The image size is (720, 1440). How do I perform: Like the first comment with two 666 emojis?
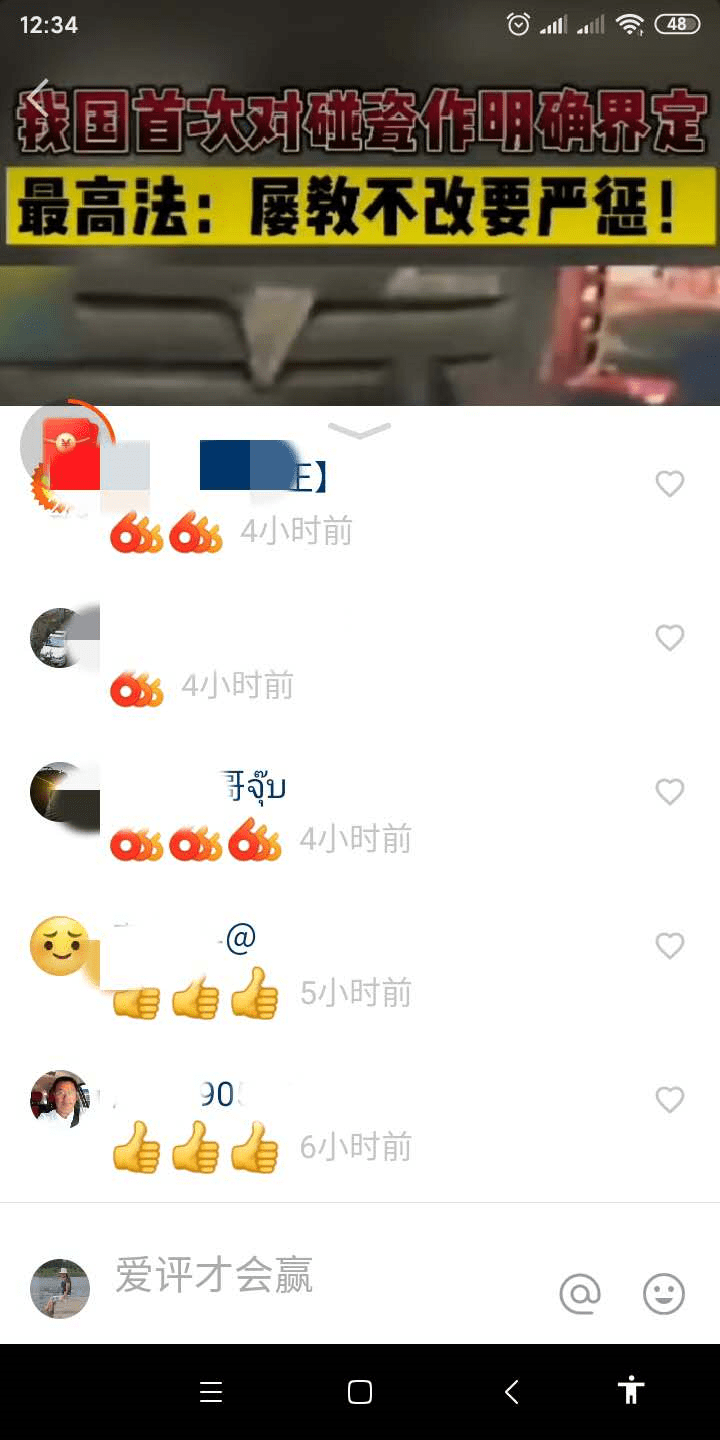(x=669, y=484)
